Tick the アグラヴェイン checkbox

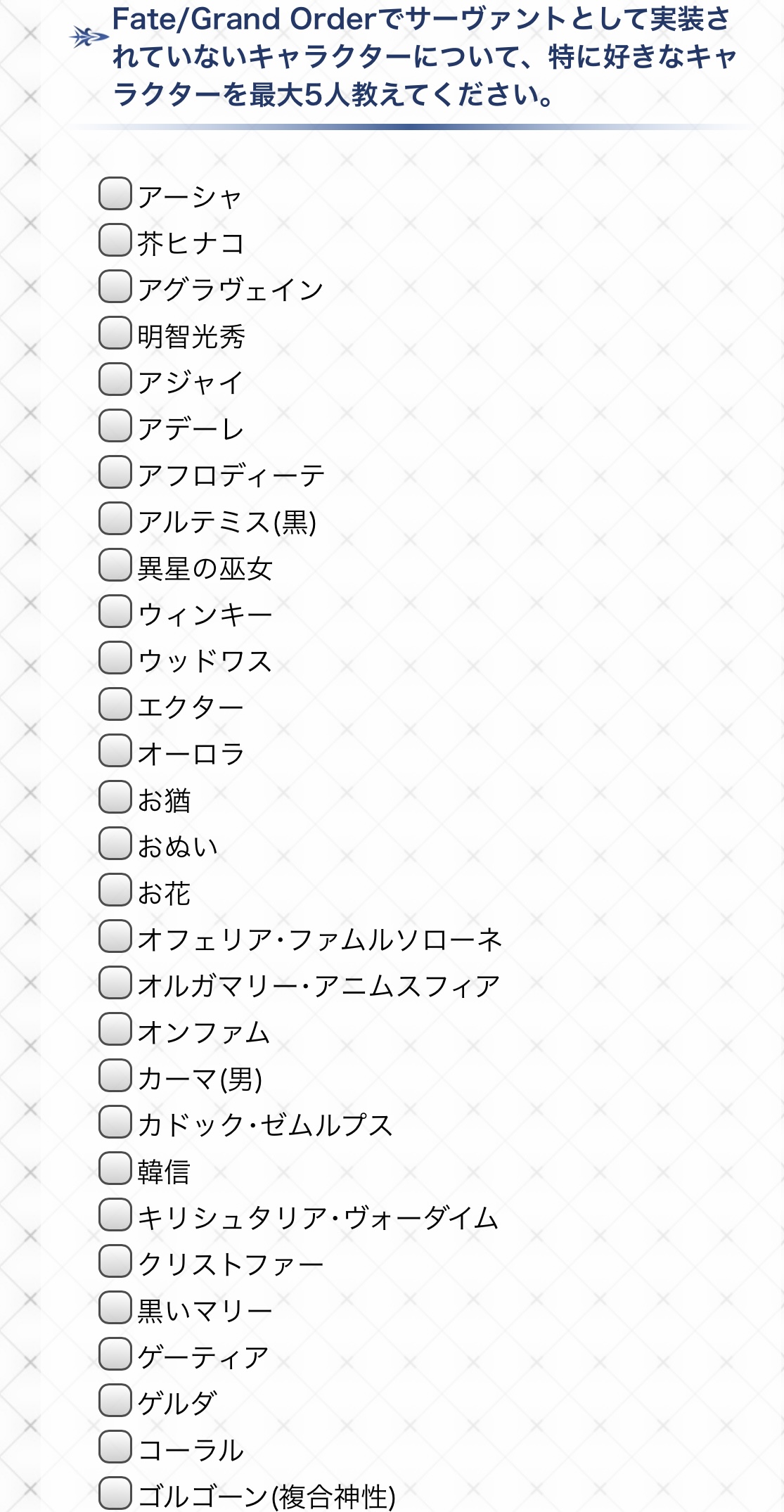[x=115, y=287]
